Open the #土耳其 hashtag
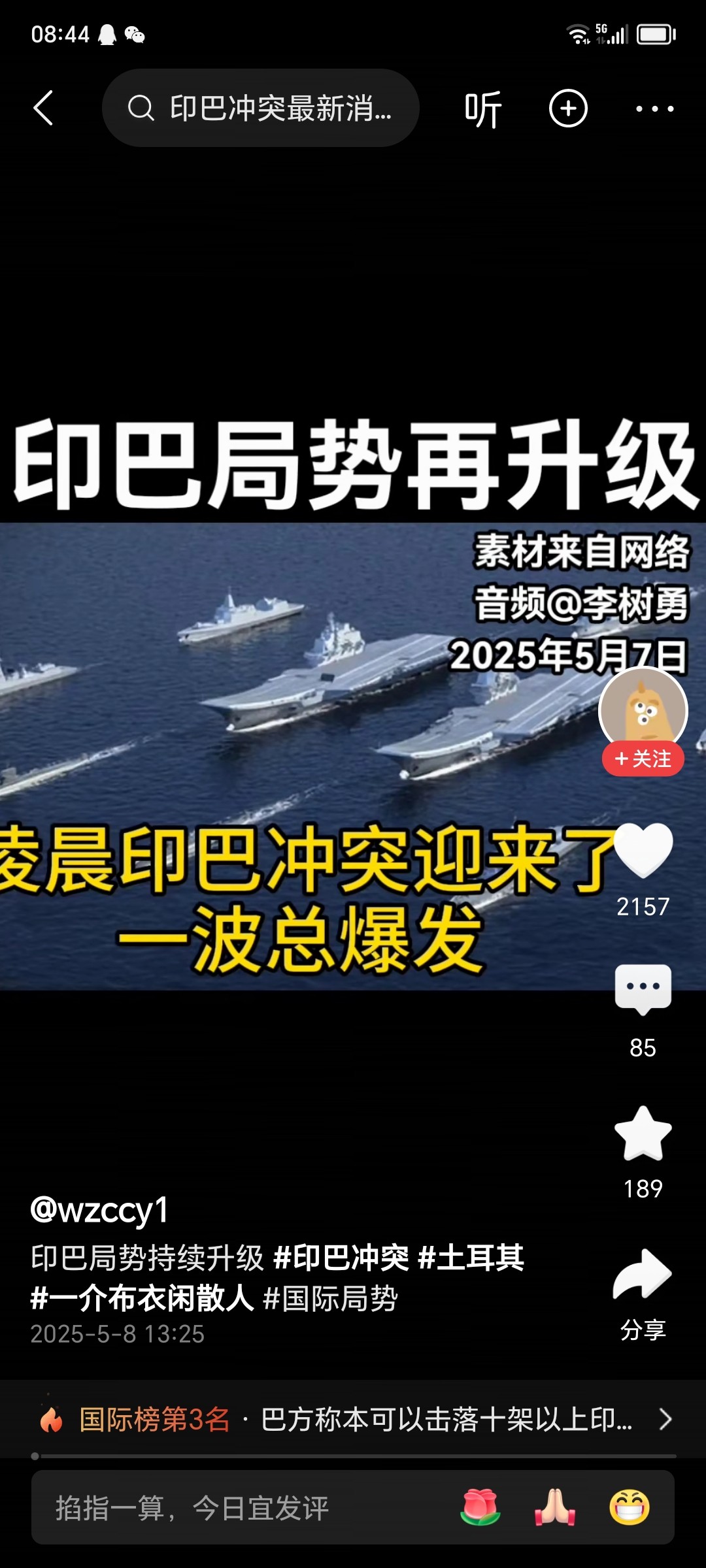Screen dimensions: 706x1568 point(471,1258)
